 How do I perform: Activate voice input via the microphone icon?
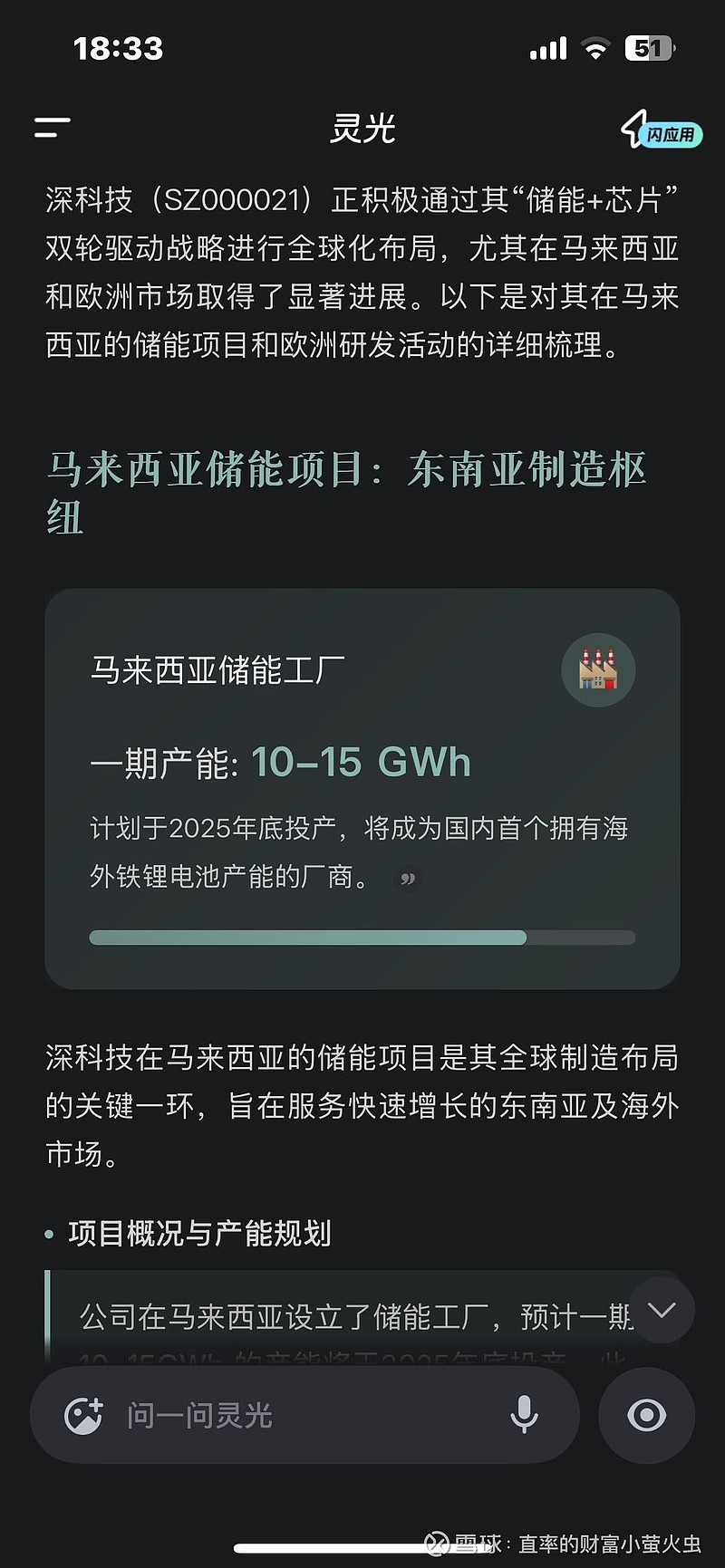(x=523, y=1415)
